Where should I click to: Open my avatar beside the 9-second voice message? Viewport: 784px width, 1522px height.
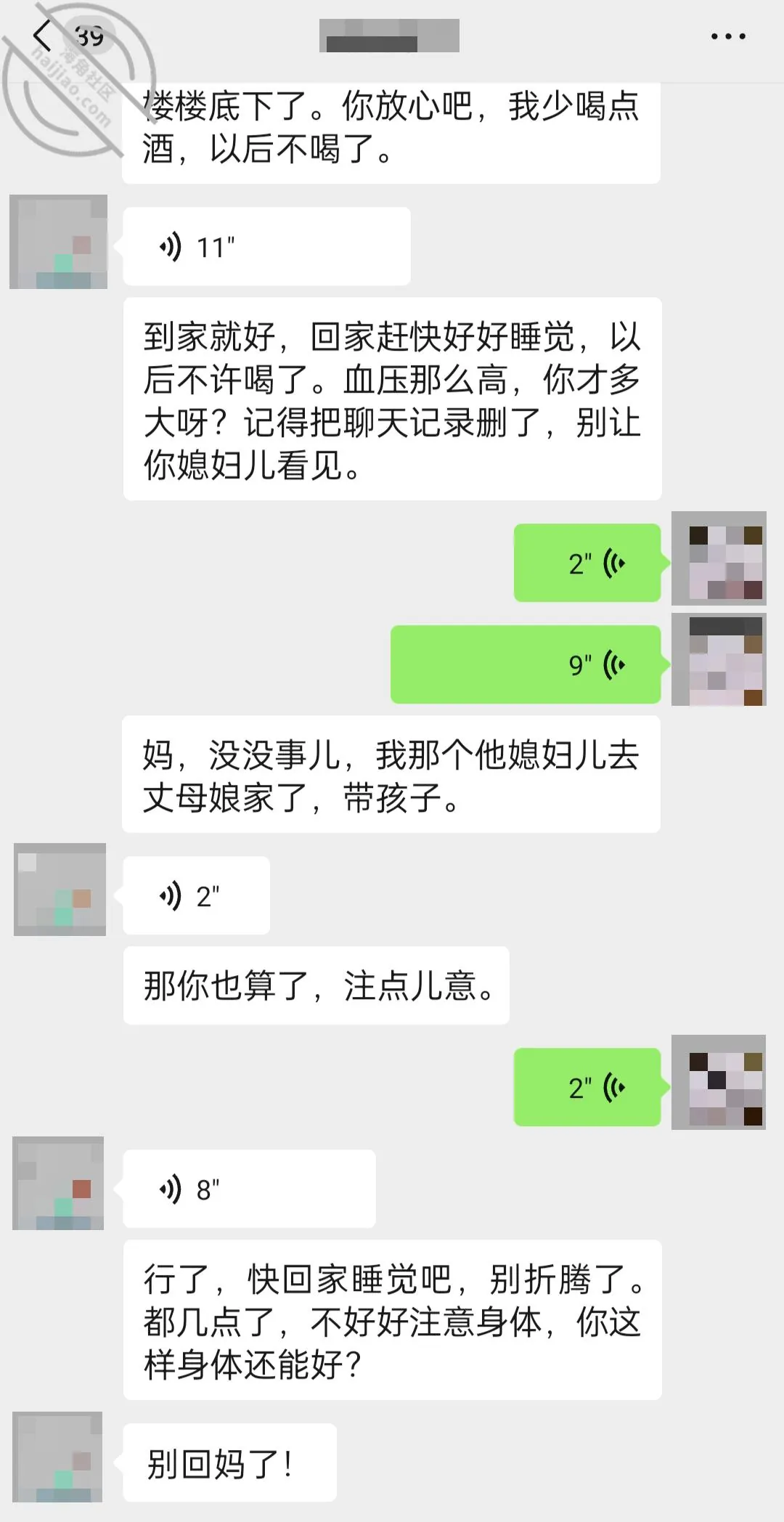click(719, 659)
